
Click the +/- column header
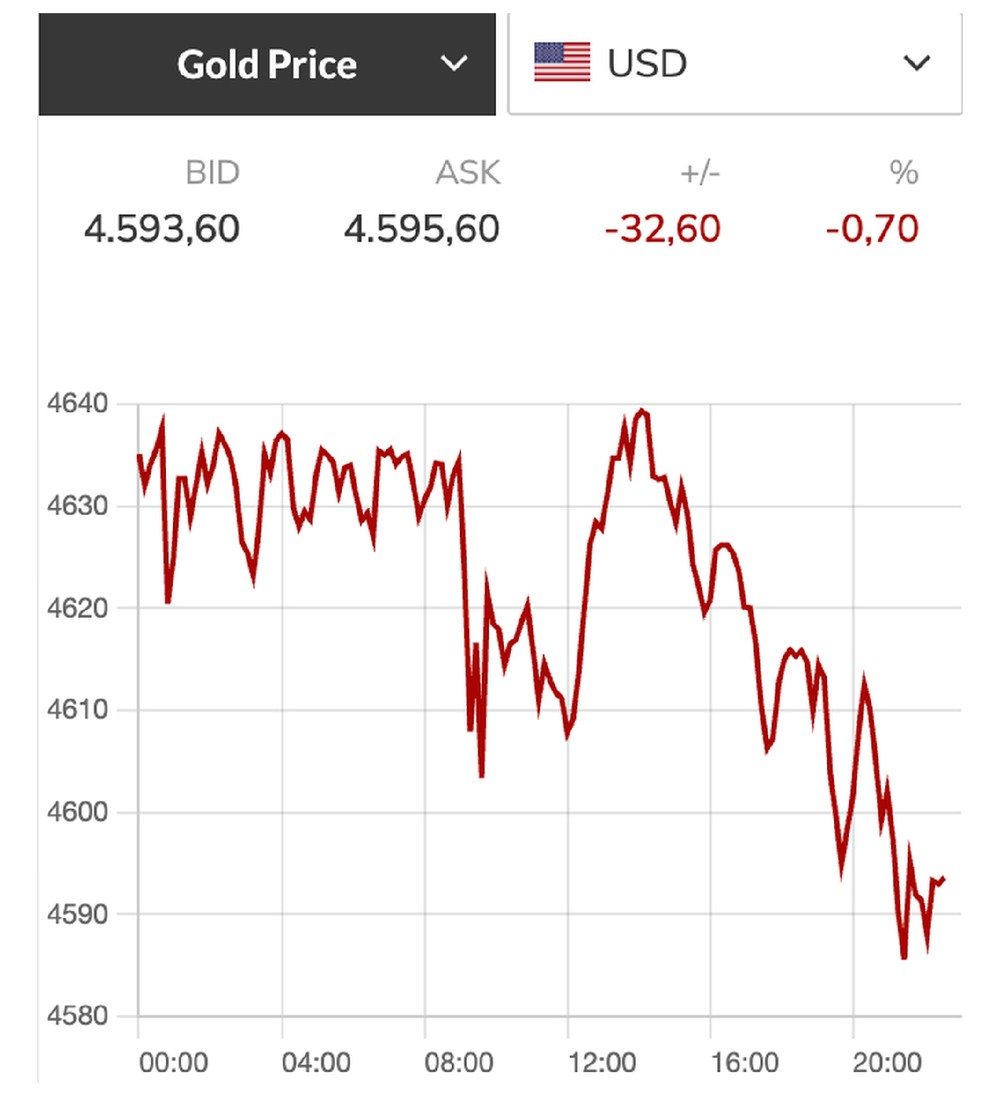pos(703,172)
